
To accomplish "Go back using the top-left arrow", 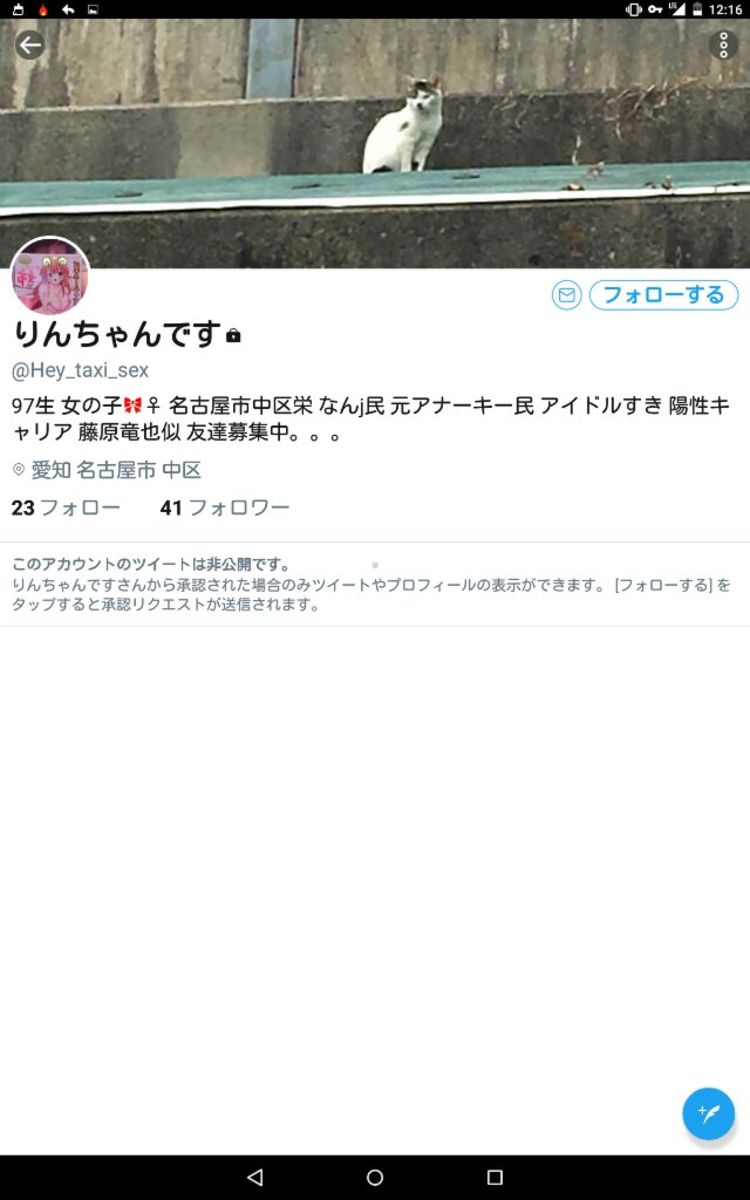I will pos(30,45).
